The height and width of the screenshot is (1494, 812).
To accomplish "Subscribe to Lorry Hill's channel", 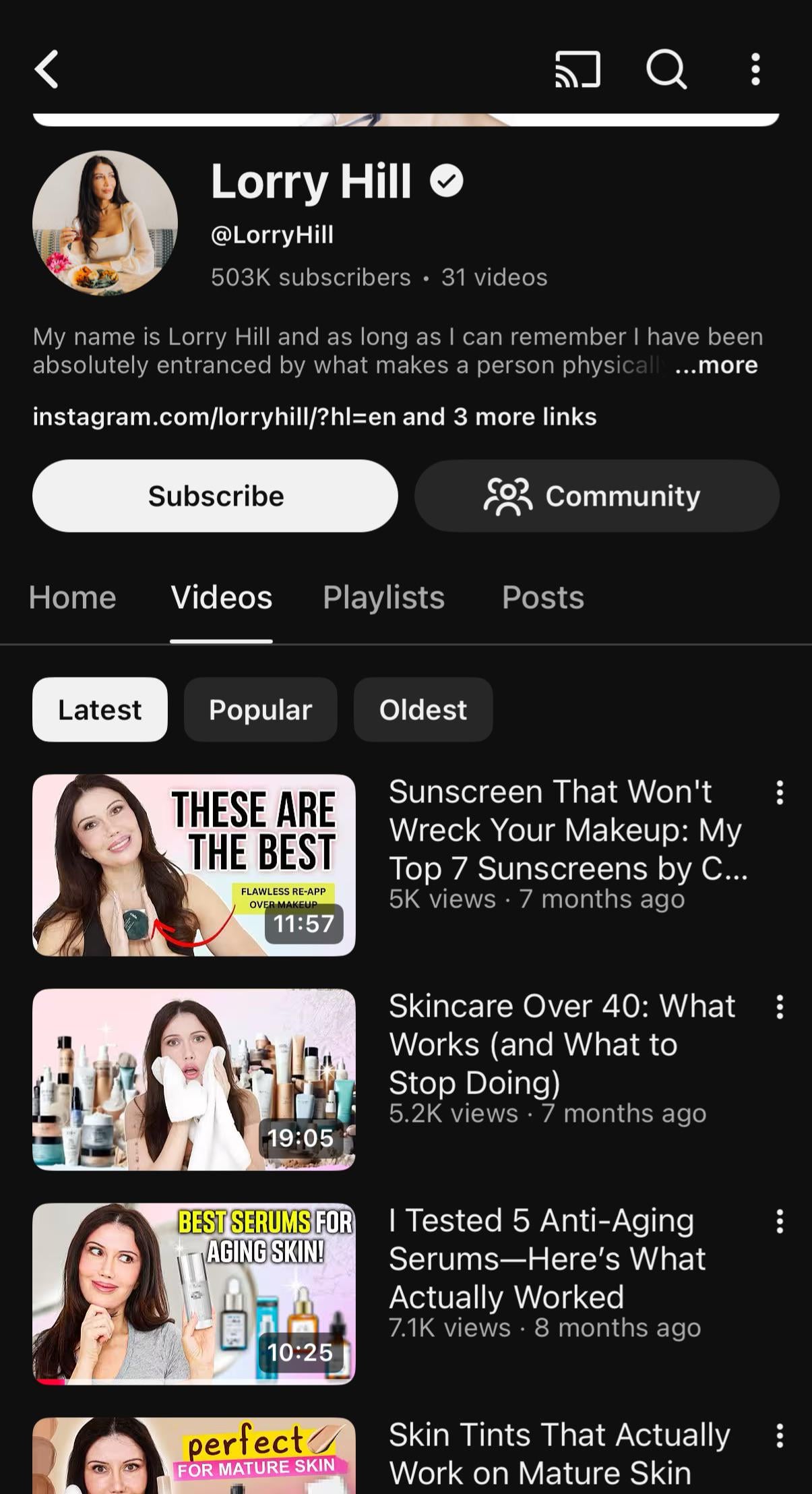I will [215, 496].
